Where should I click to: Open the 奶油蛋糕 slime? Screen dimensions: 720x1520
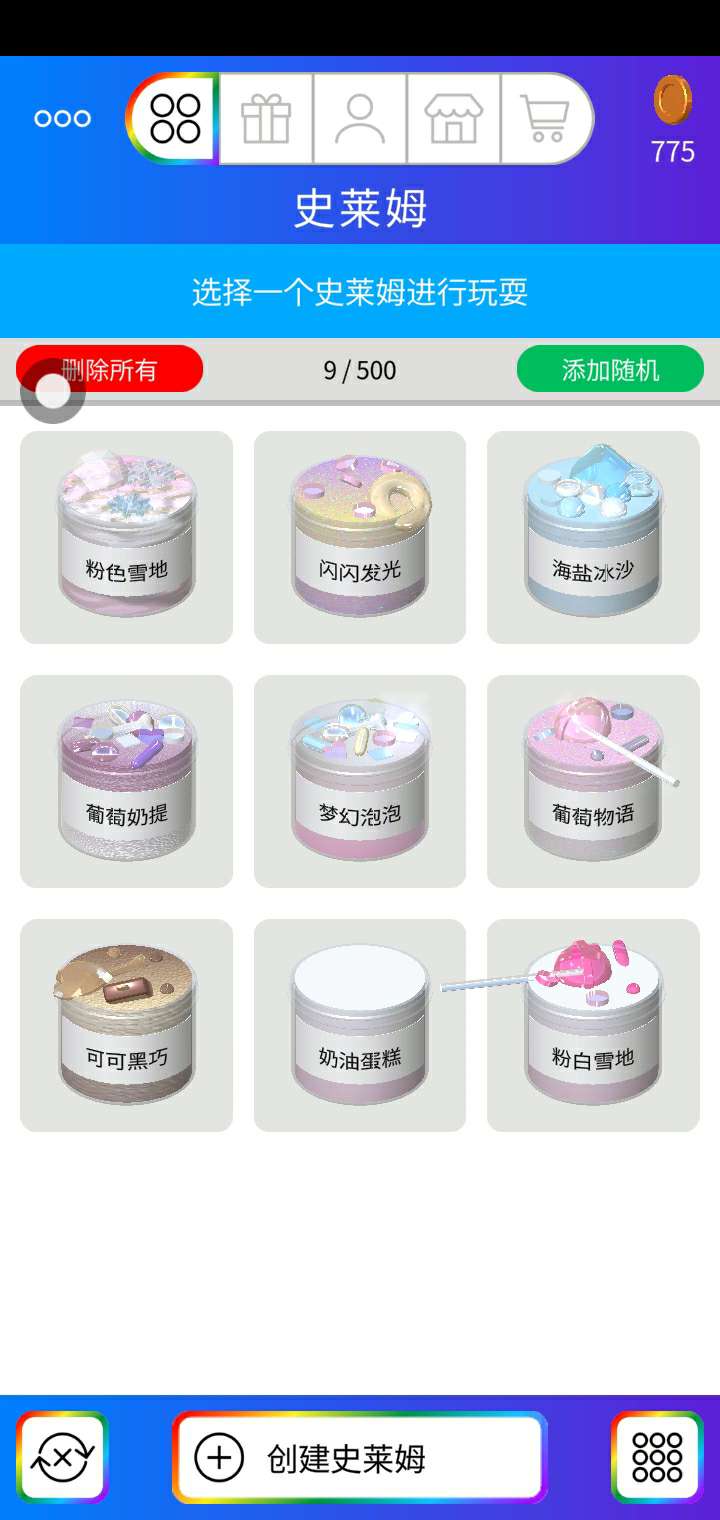click(x=360, y=1025)
